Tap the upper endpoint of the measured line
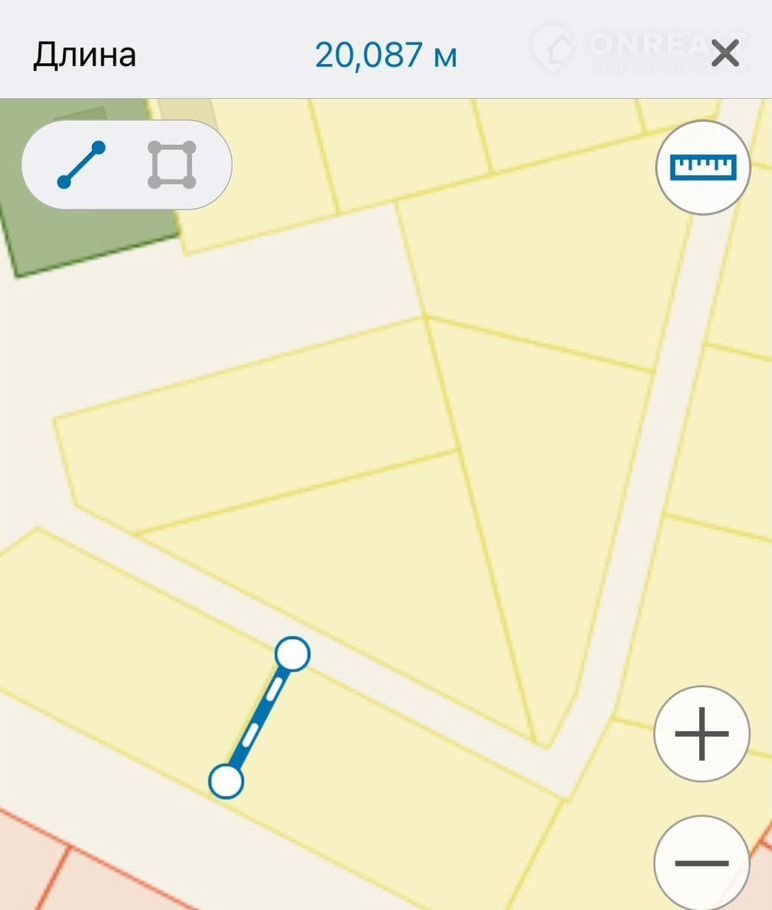Viewport: 772px width, 910px height. pos(292,654)
